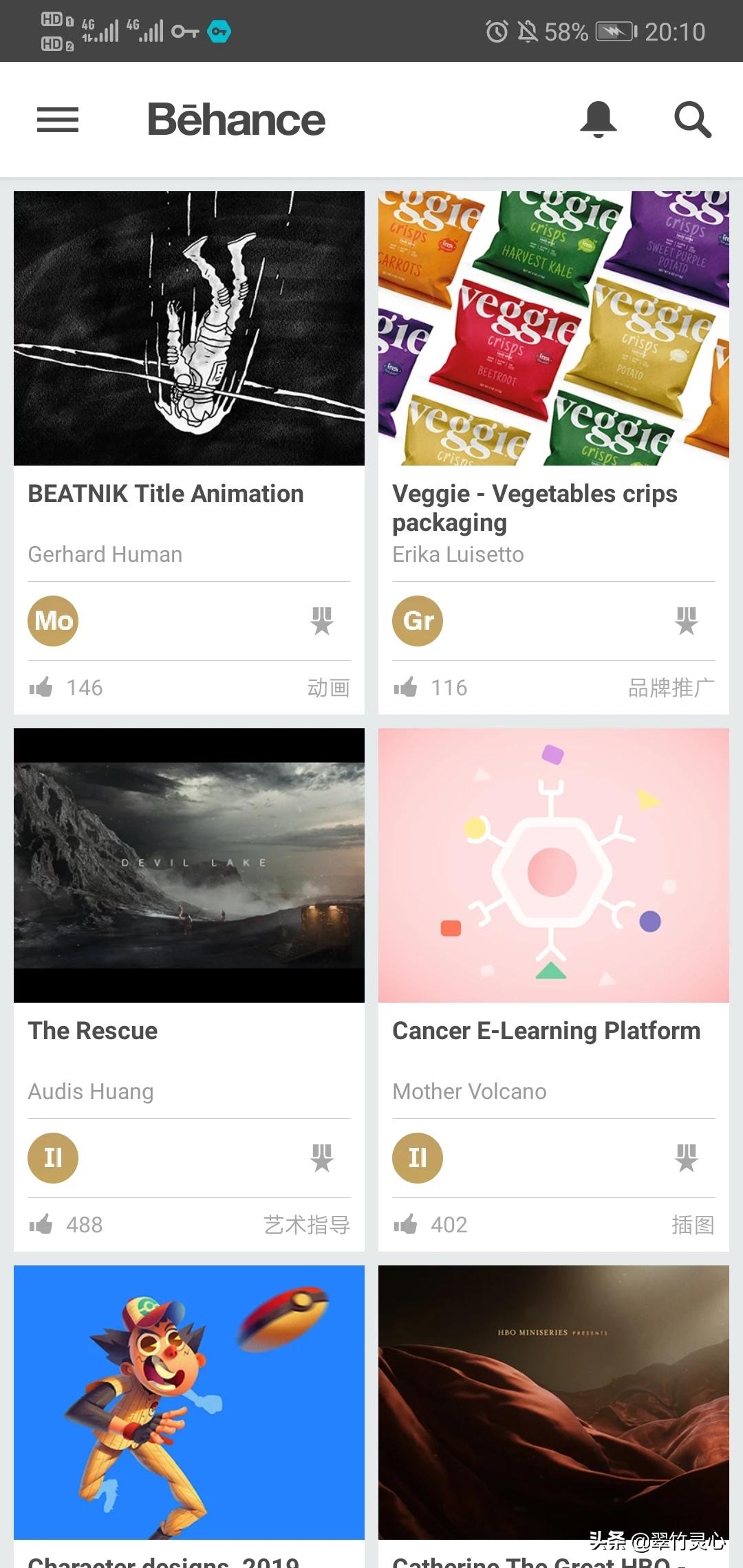Tap the search magnifier icon
This screenshot has width=743, height=1568.
692,120
